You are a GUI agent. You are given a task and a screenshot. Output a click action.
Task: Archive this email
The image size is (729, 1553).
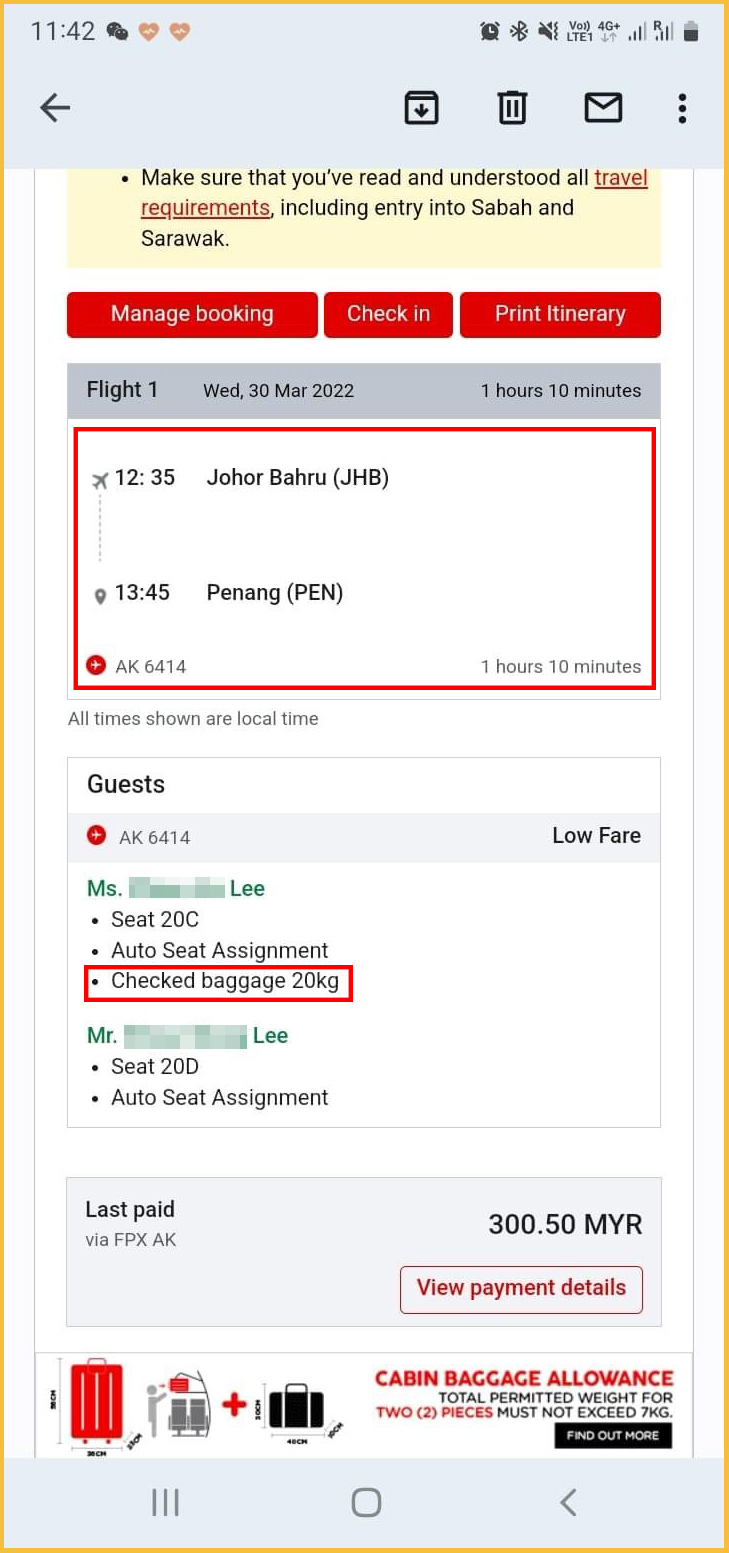421,108
